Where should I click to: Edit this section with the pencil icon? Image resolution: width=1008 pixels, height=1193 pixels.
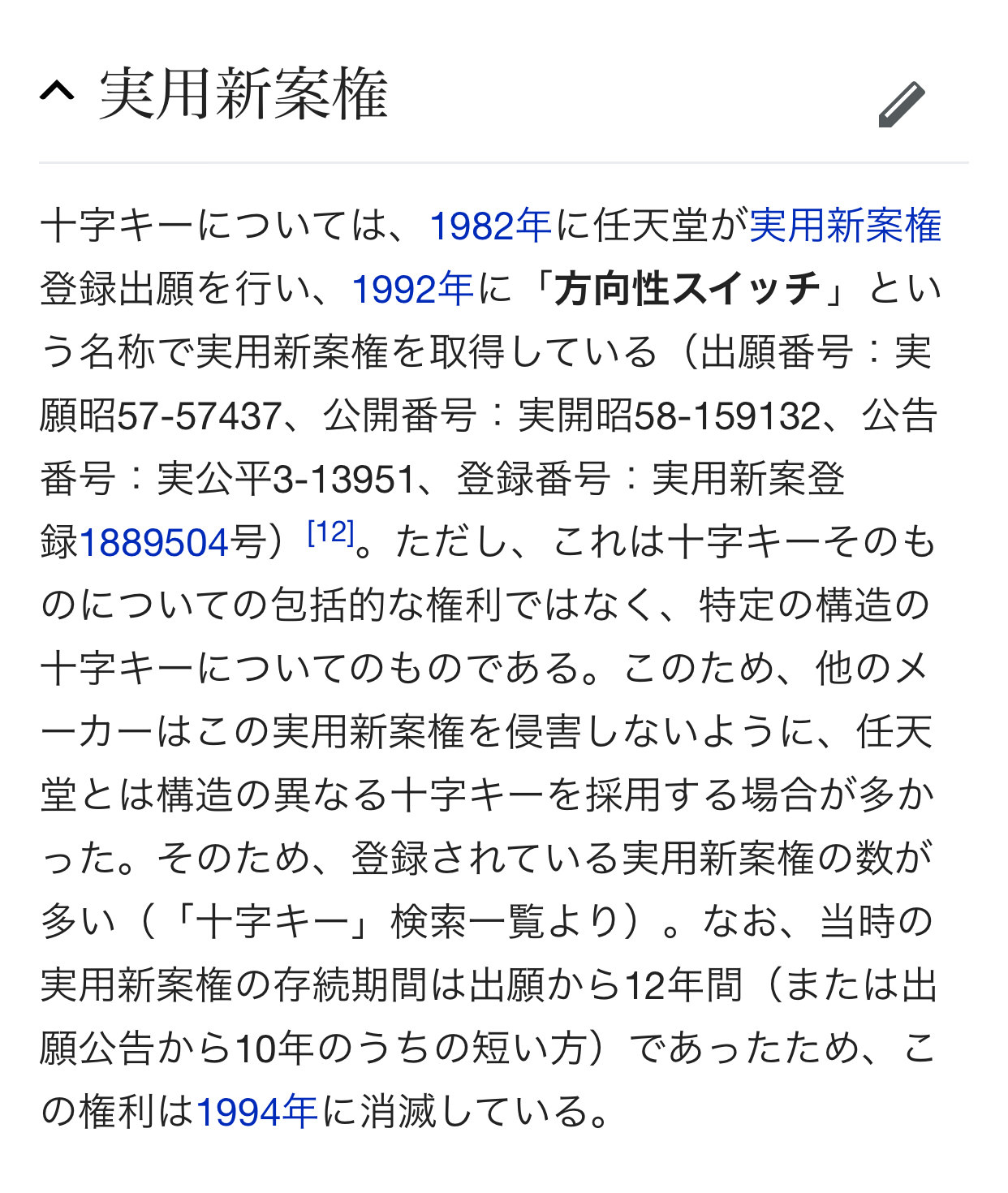click(x=902, y=104)
